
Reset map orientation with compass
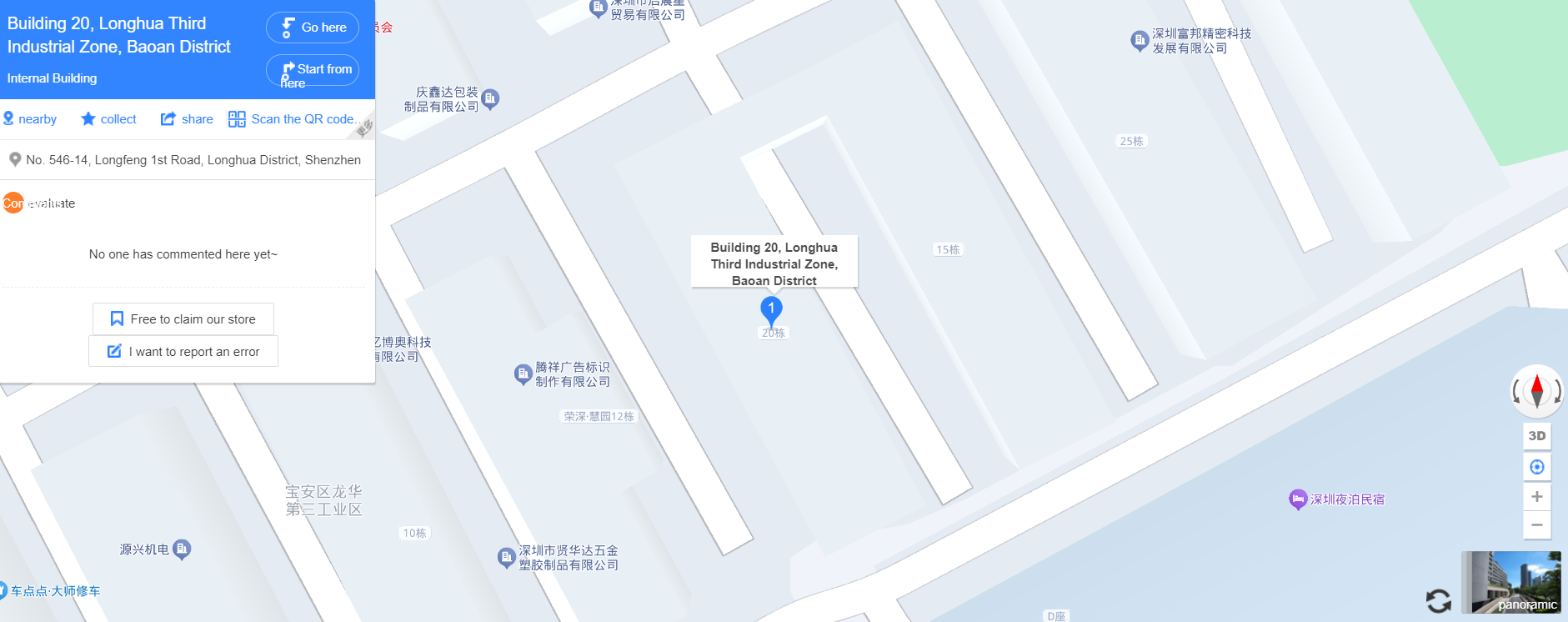click(x=1537, y=391)
